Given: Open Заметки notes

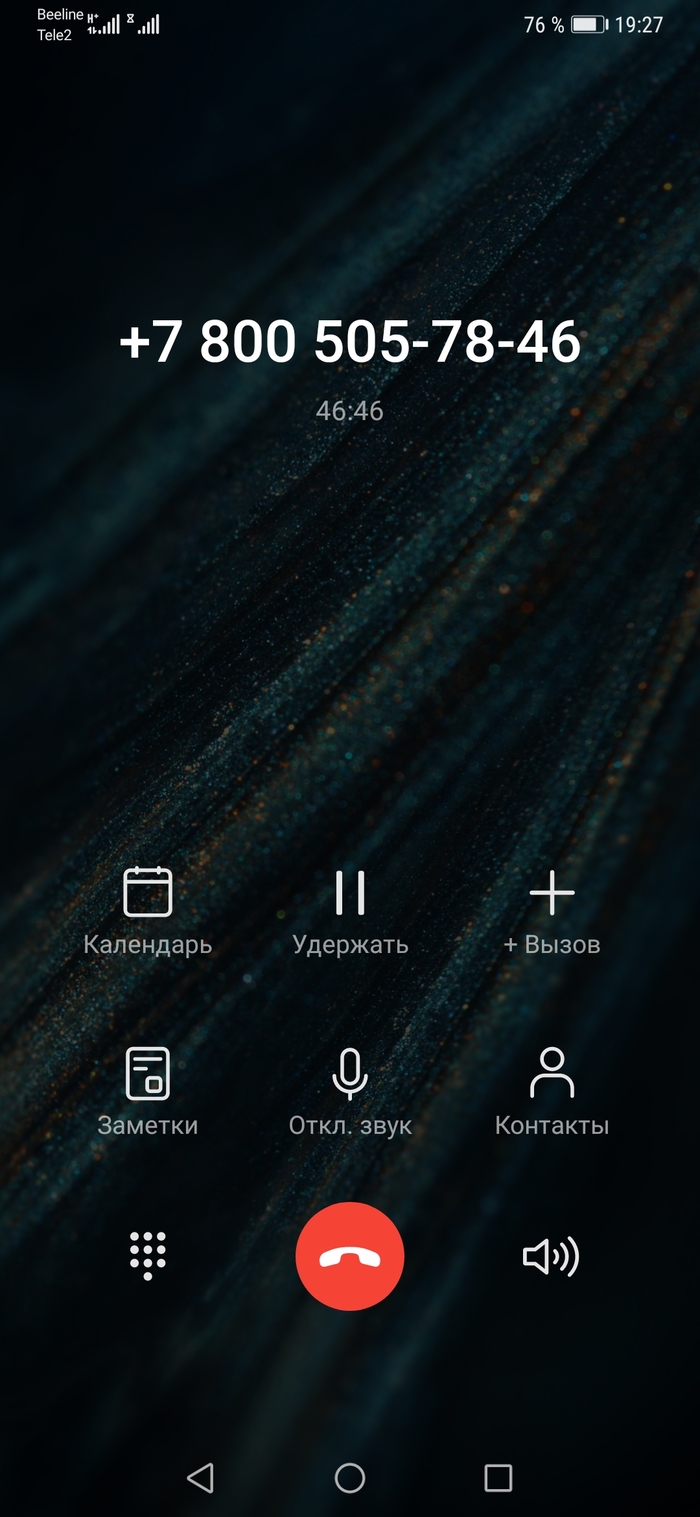Looking at the screenshot, I should pos(148,1074).
